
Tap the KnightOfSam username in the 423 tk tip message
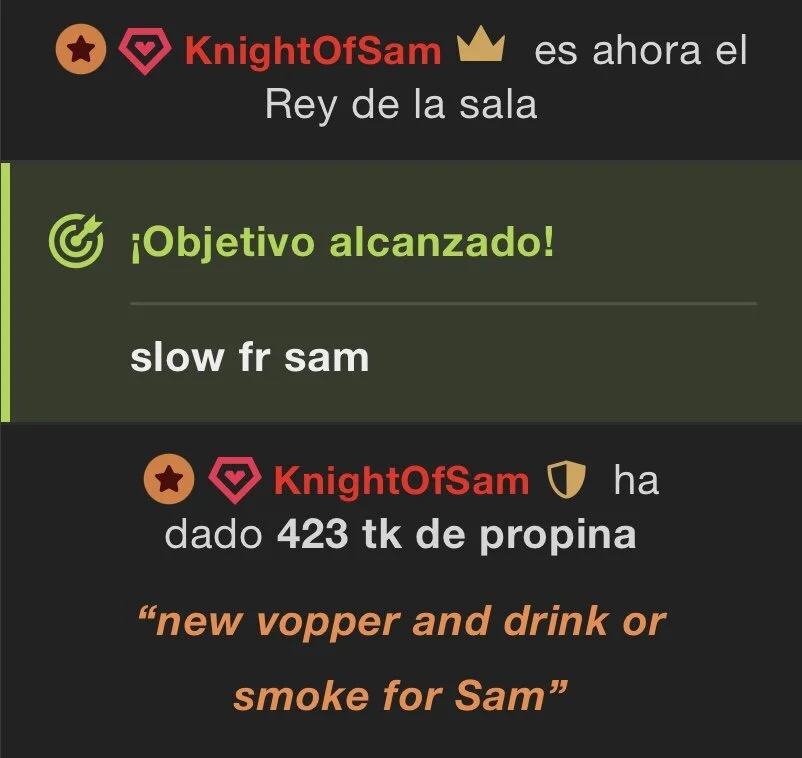[x=401, y=482]
